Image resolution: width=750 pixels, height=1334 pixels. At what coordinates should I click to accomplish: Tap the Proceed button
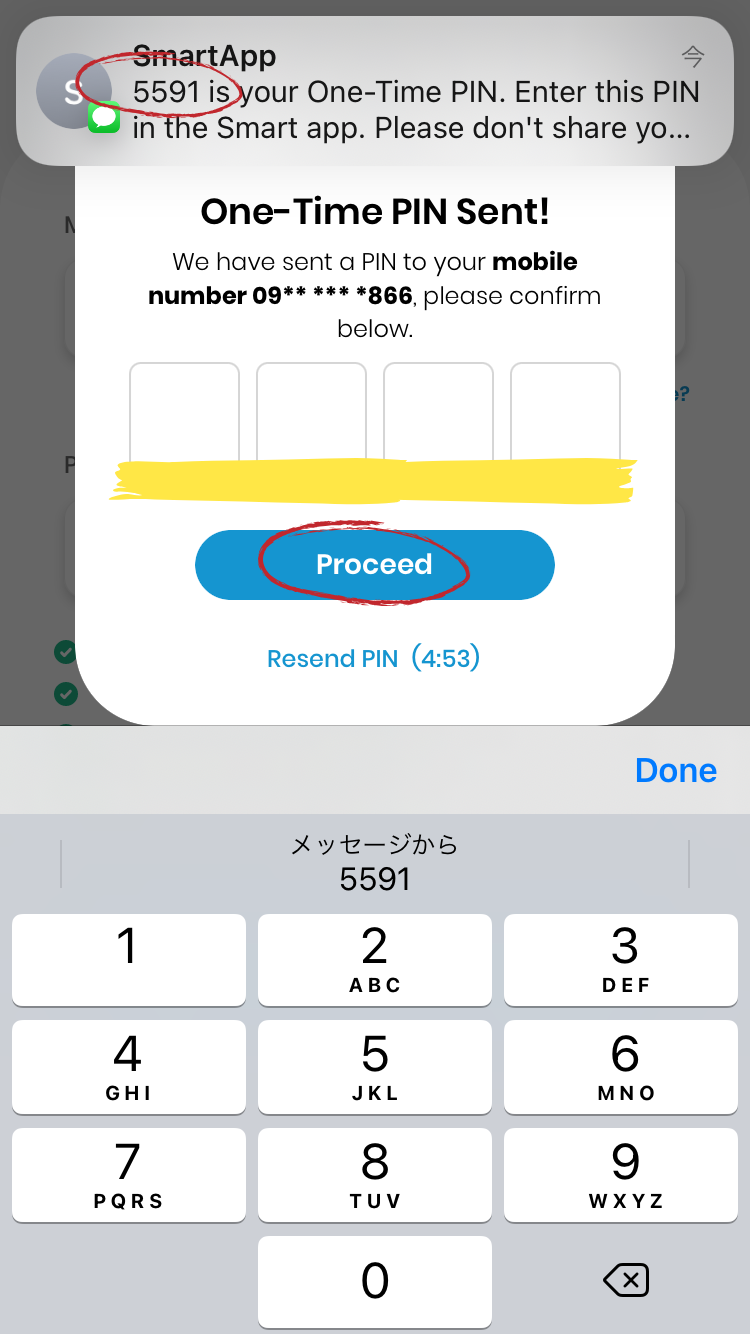tap(374, 565)
